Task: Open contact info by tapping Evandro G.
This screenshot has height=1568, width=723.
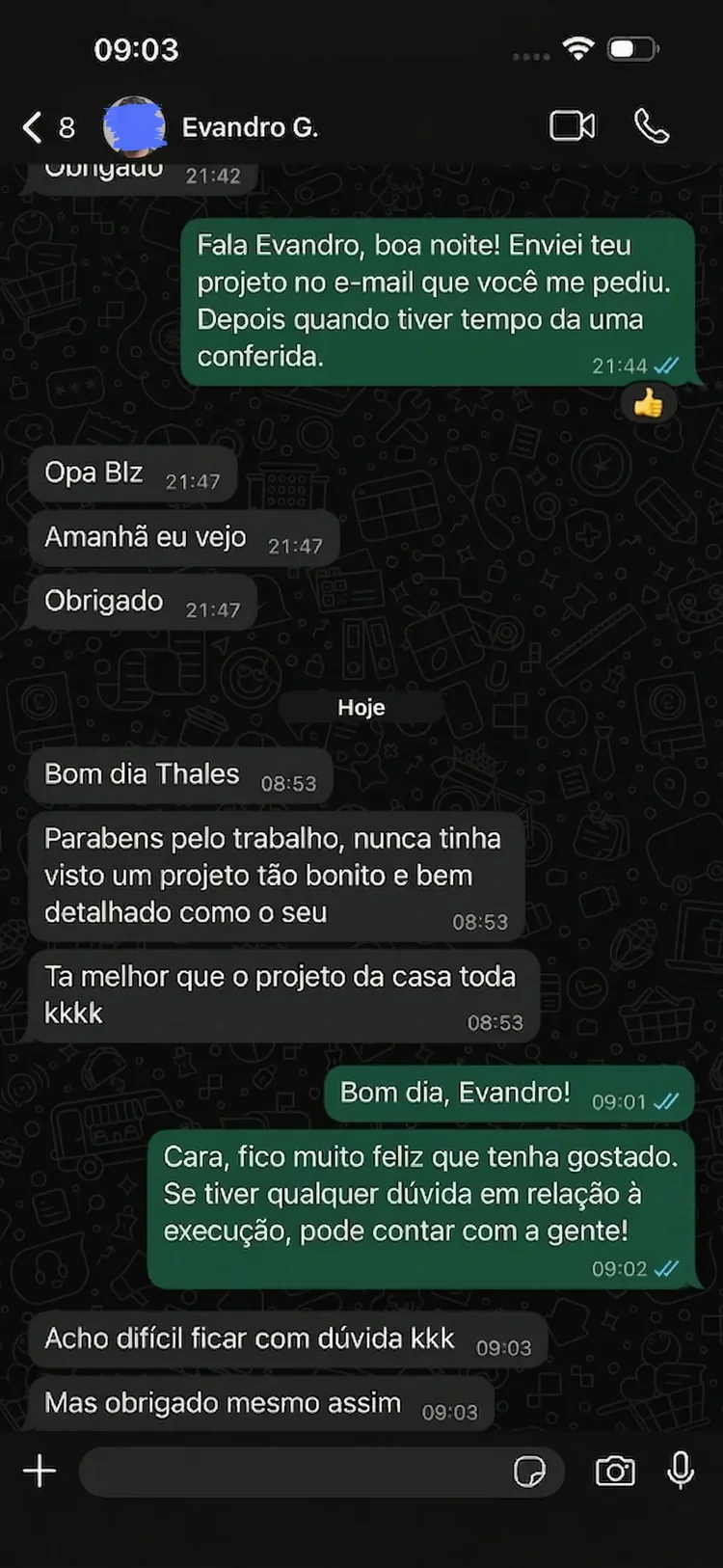Action: [x=250, y=126]
